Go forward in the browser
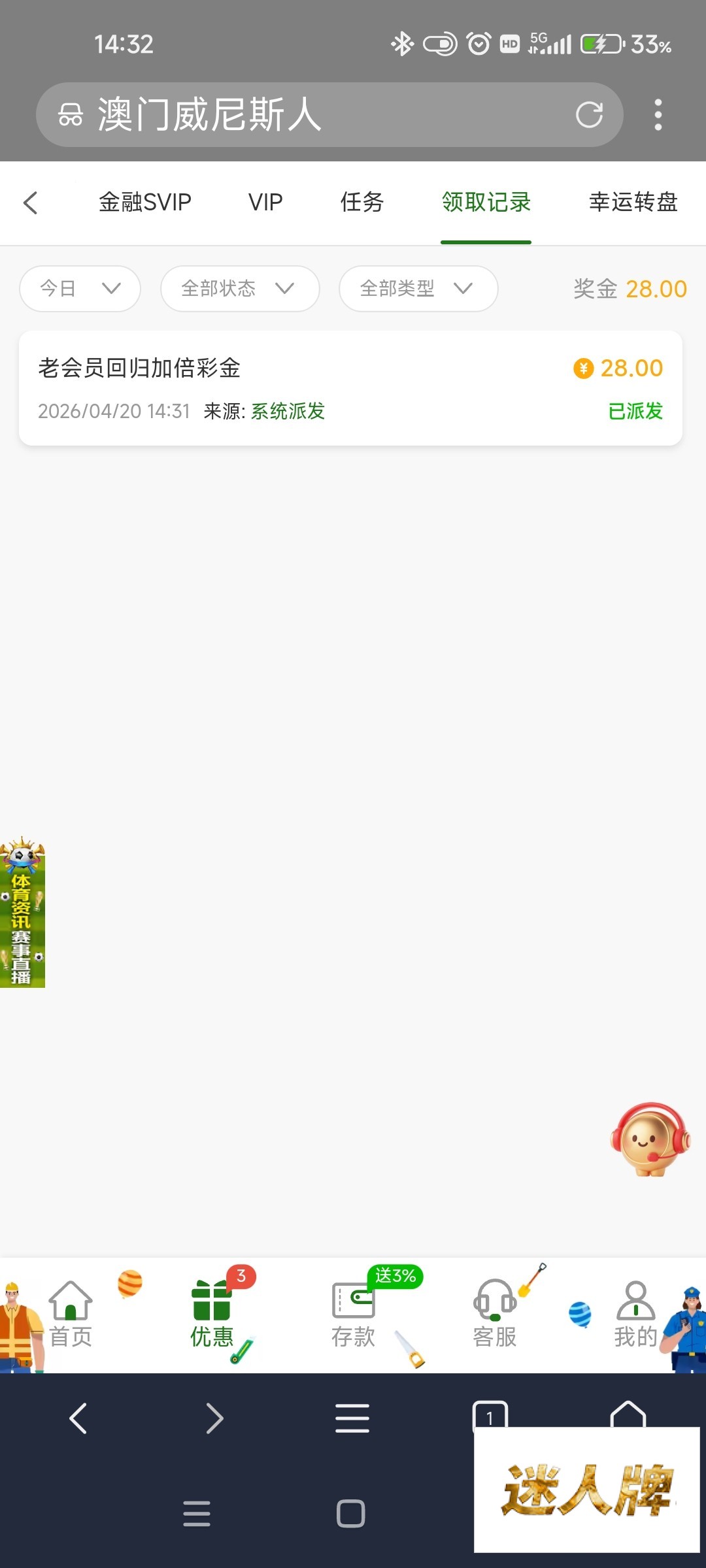Image resolution: width=706 pixels, height=1568 pixels. click(214, 1418)
